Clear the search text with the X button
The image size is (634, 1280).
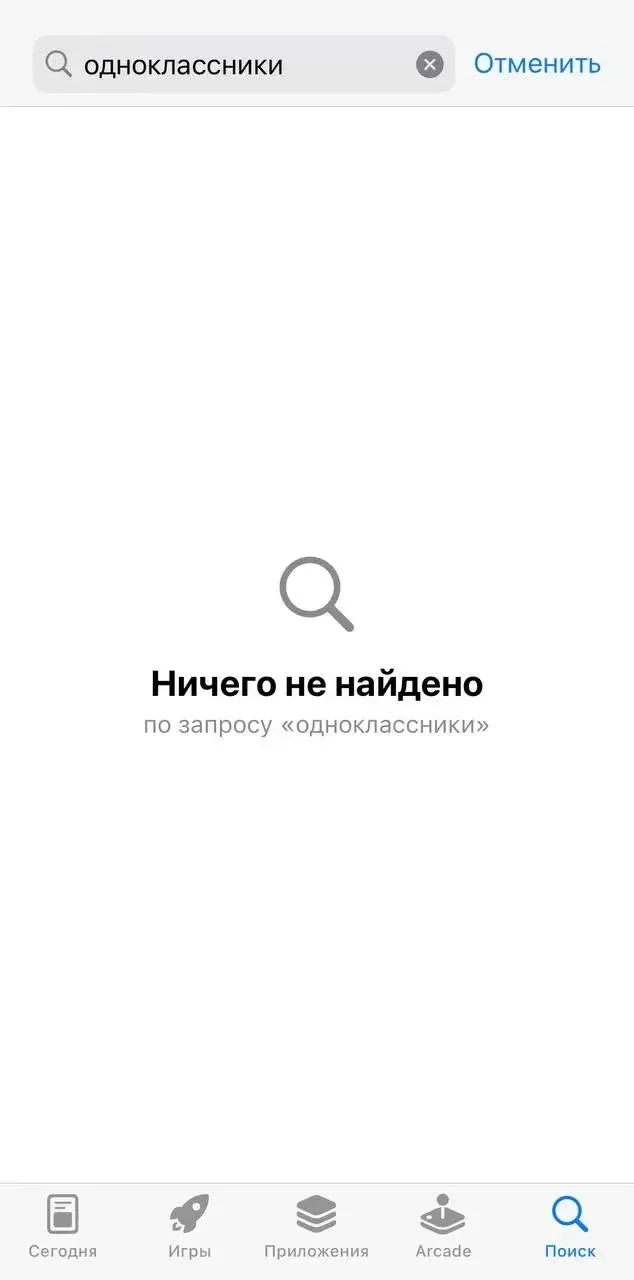tap(430, 65)
